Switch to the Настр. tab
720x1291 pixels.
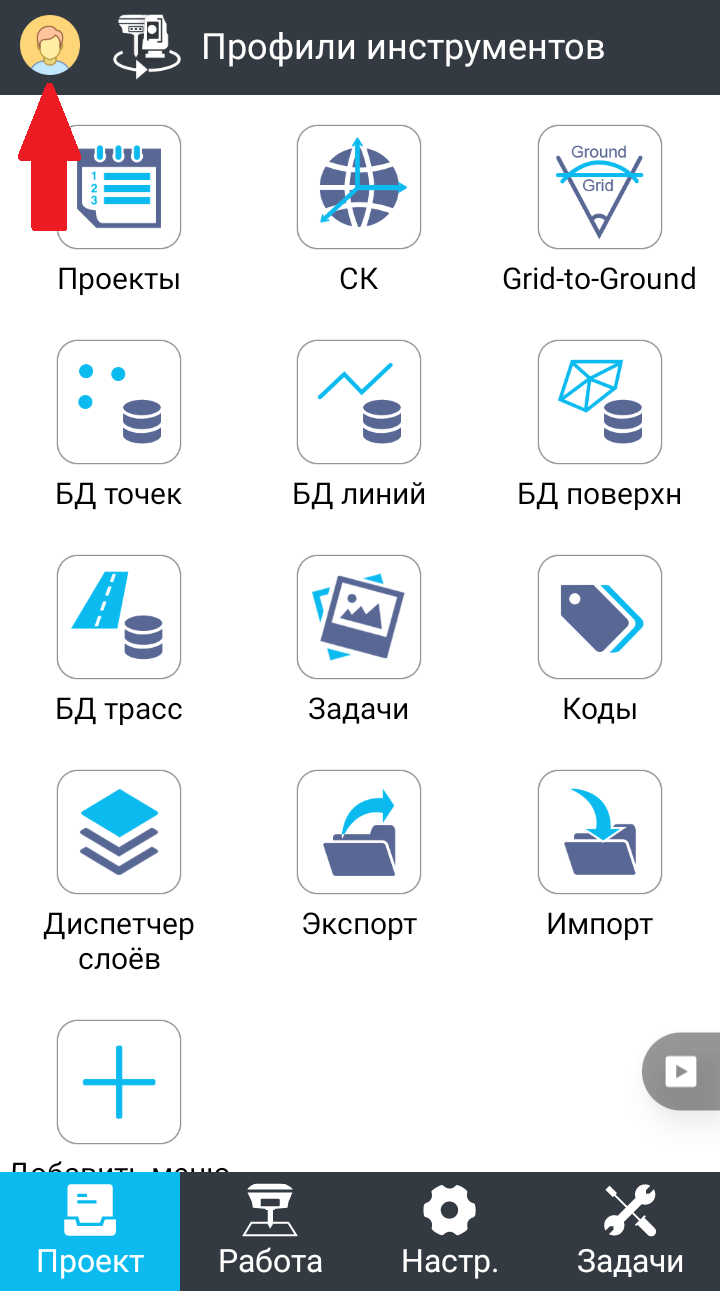pos(450,1231)
